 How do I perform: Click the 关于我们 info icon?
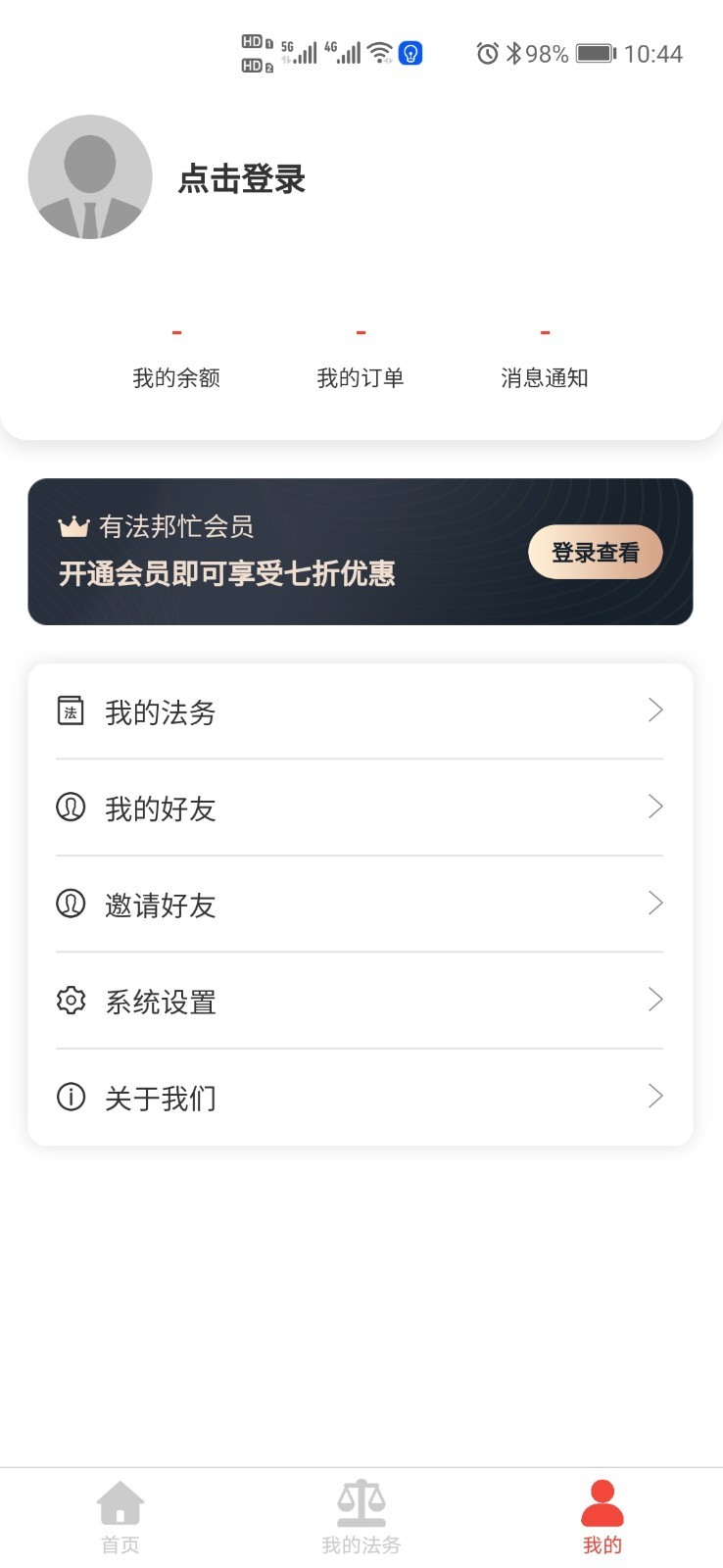point(70,1097)
